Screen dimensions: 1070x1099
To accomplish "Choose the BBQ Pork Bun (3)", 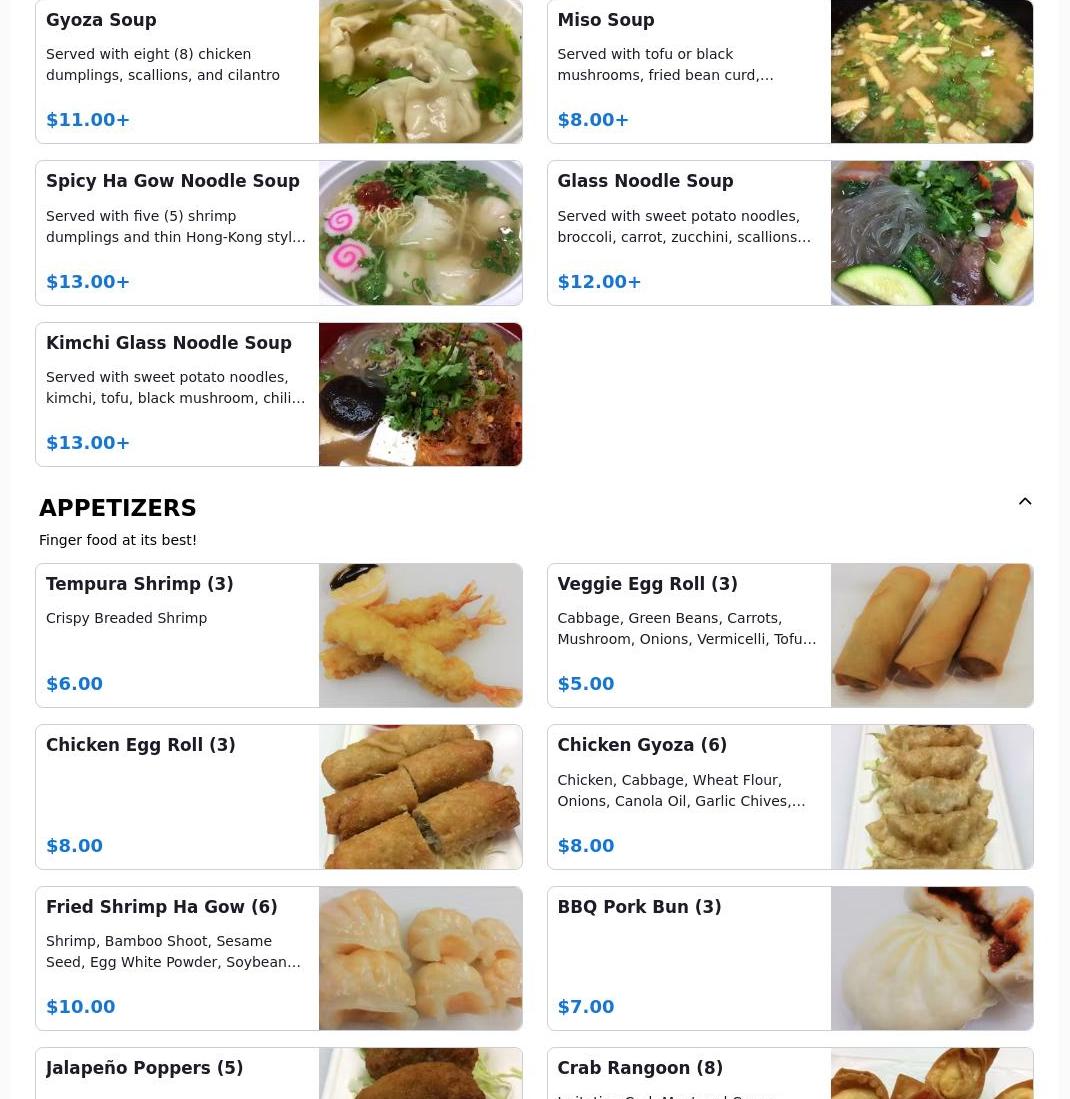I will [x=789, y=958].
